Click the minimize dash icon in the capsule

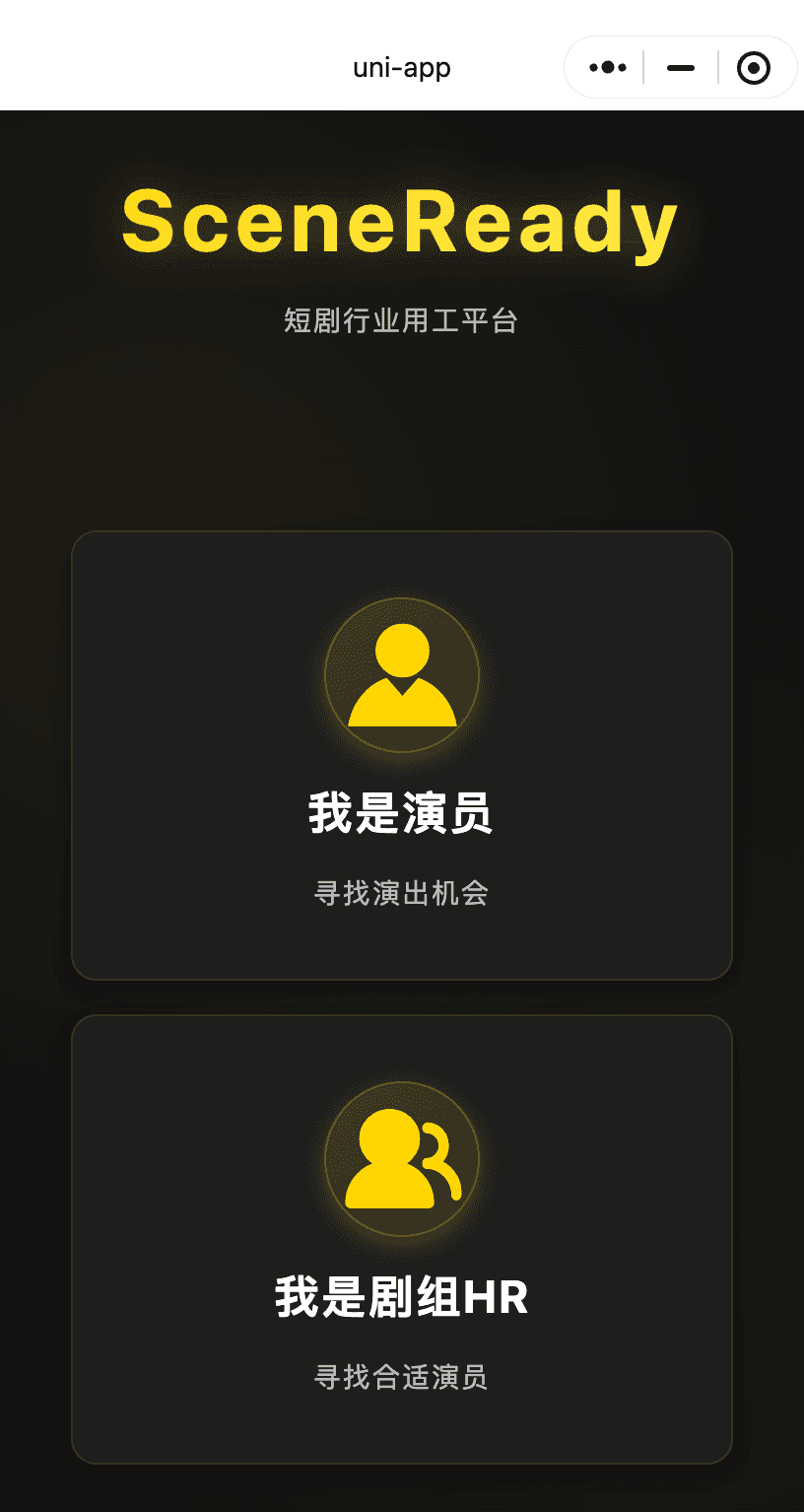click(680, 67)
